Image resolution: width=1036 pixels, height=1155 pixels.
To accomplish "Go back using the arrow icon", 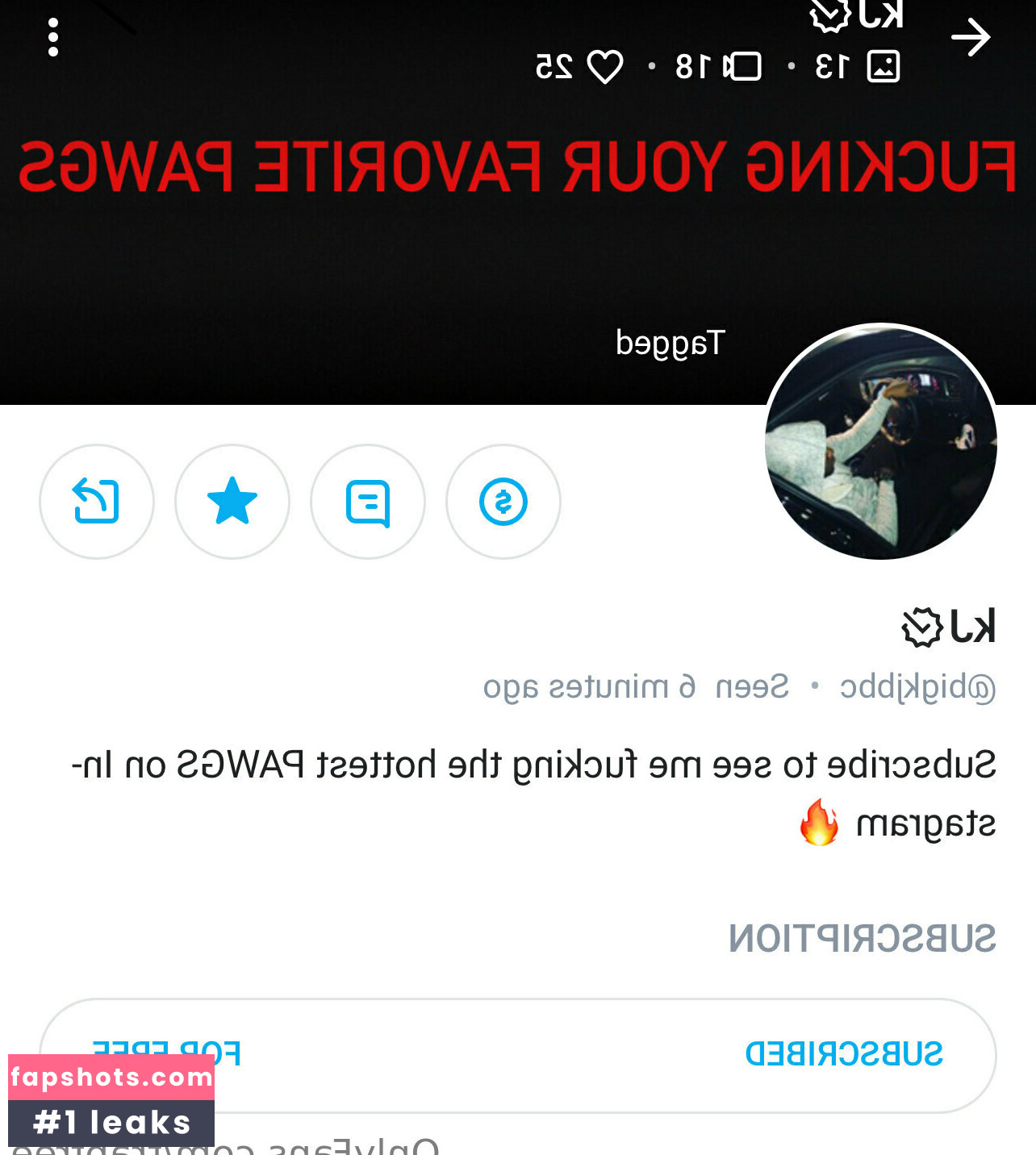I will tap(970, 38).
